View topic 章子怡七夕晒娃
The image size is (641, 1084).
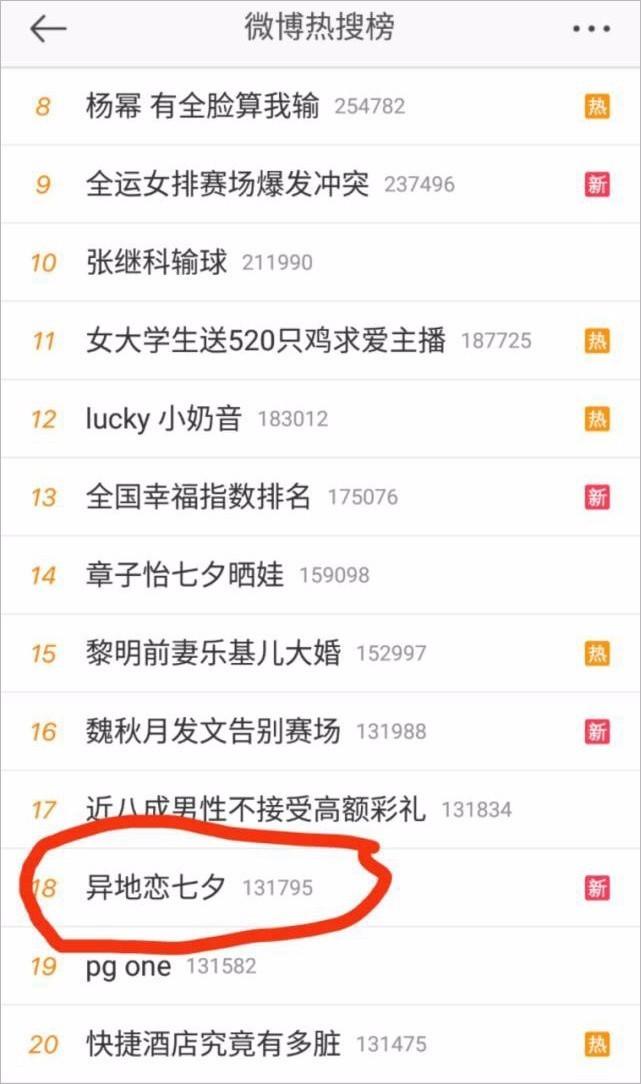point(185,575)
